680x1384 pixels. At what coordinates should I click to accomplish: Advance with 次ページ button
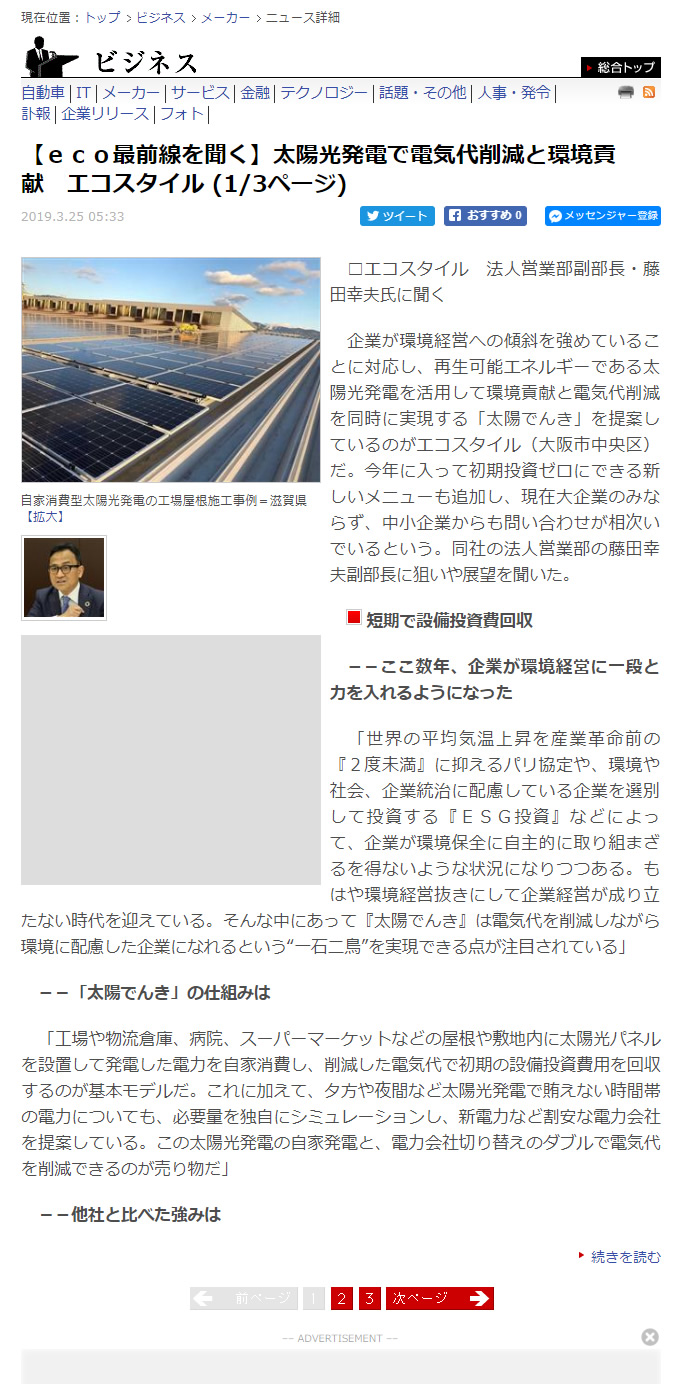[x=439, y=1298]
